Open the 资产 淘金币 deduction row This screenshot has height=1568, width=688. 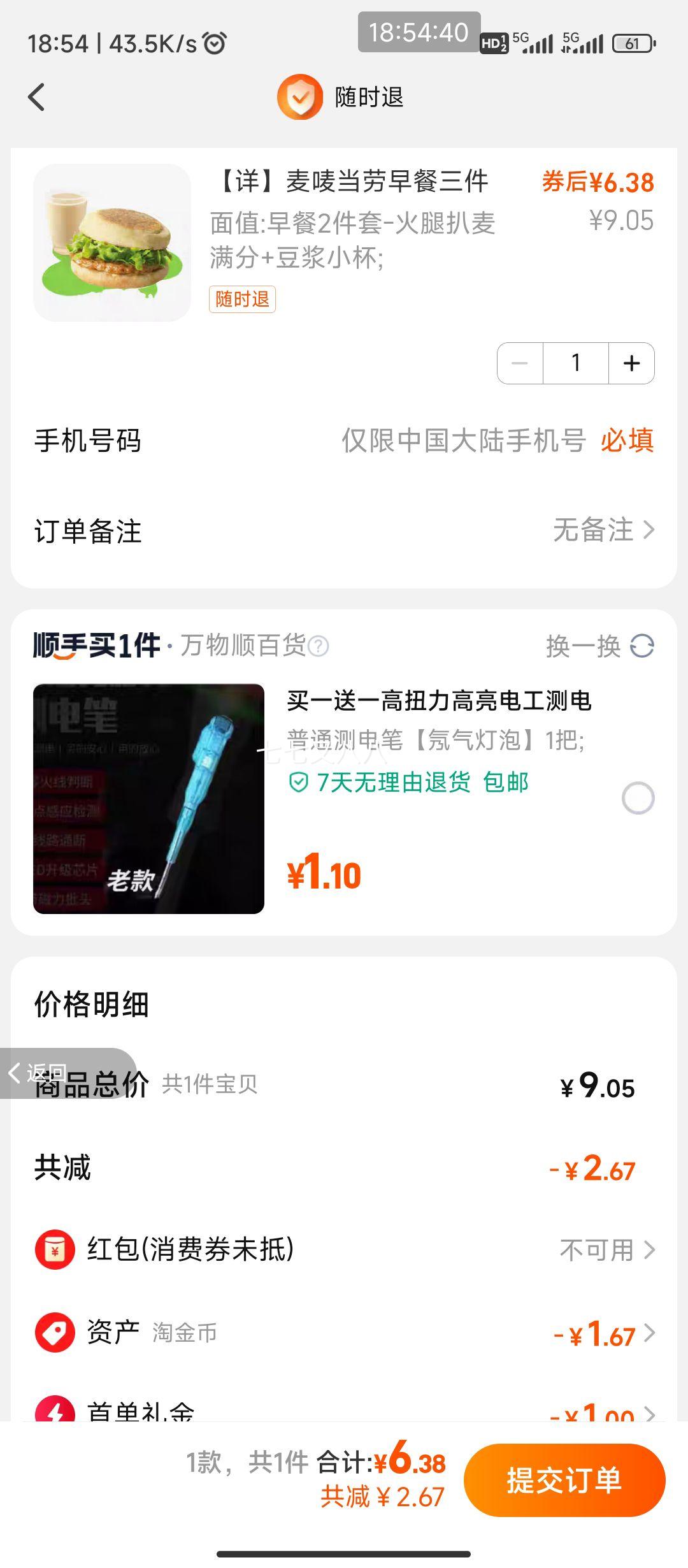(344, 1332)
